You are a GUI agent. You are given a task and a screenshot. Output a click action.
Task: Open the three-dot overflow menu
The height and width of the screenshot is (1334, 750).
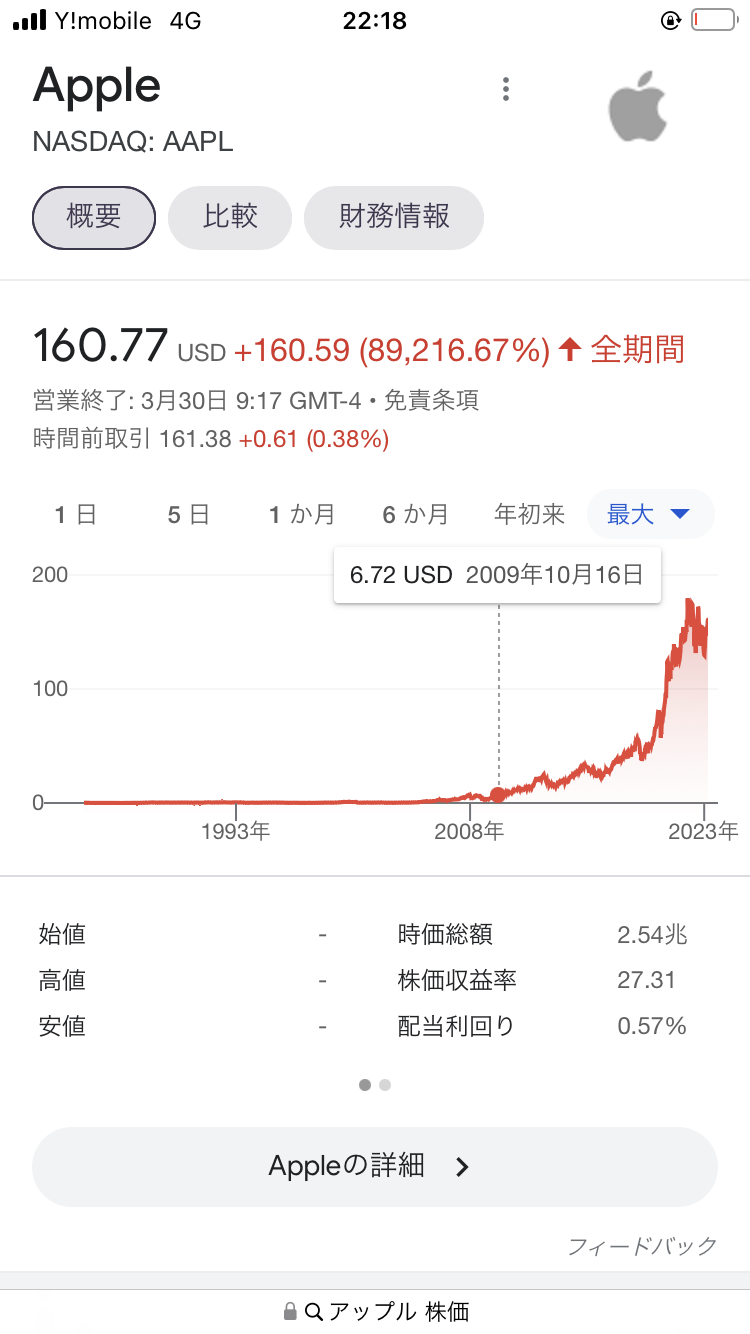click(506, 89)
